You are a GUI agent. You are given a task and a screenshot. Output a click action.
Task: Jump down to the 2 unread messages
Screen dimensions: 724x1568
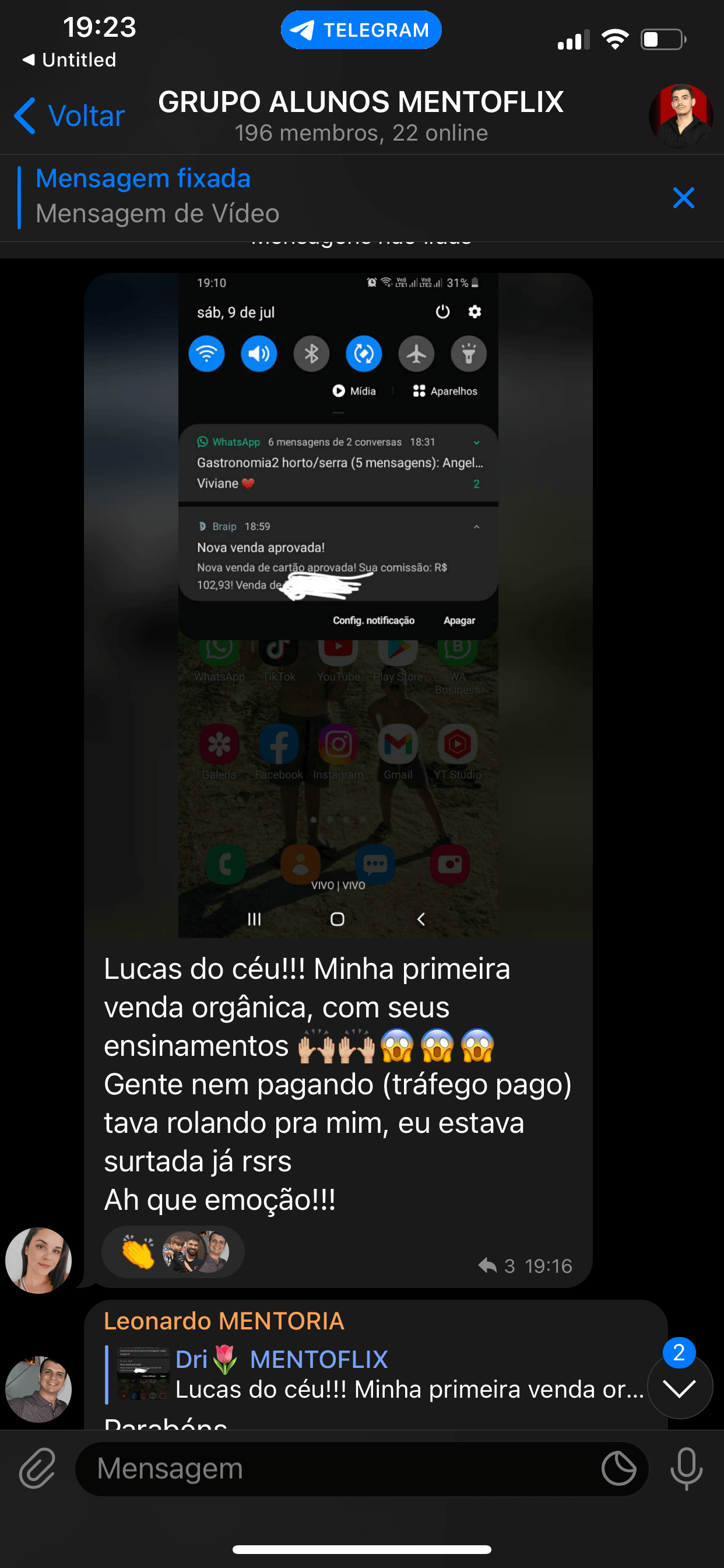(680, 1387)
